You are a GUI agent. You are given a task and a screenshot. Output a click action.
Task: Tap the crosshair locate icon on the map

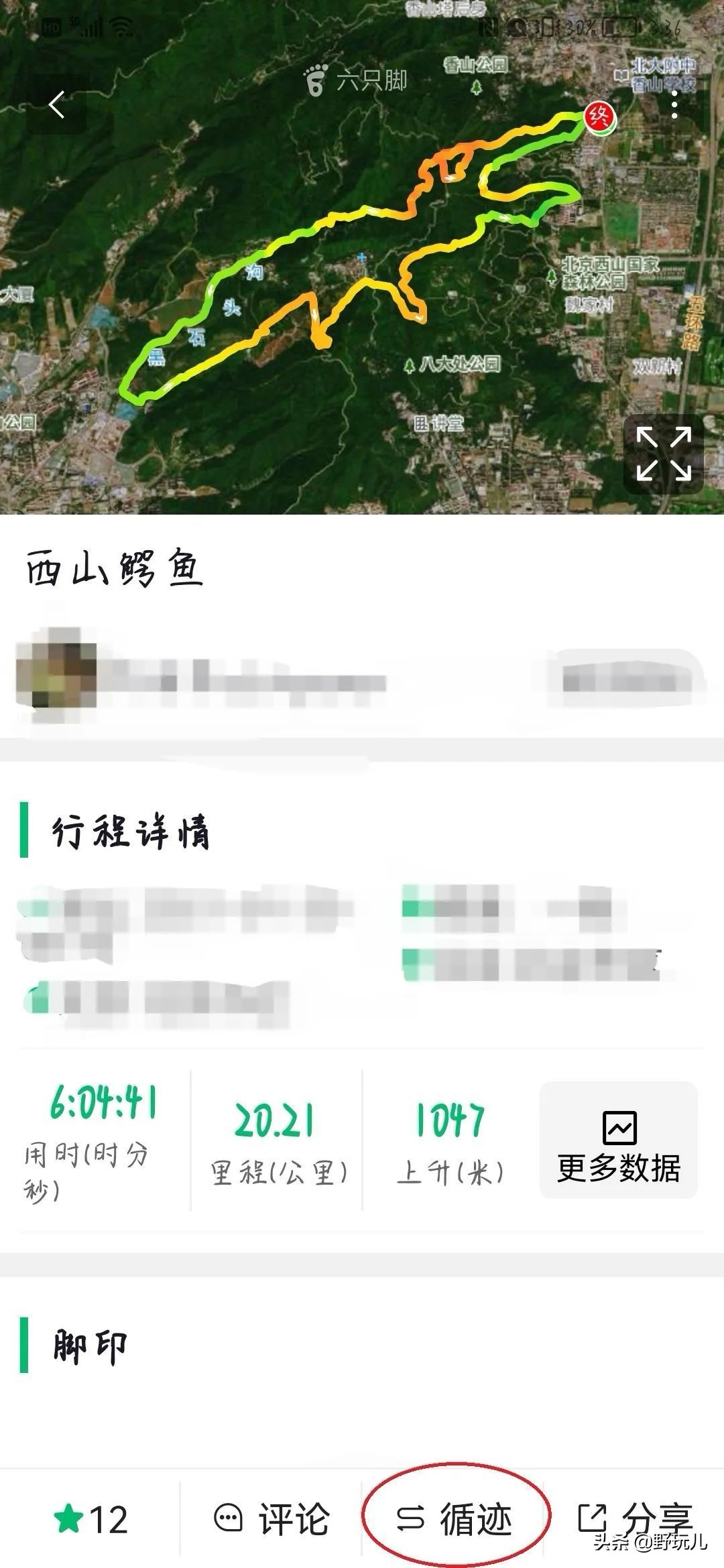[362, 257]
